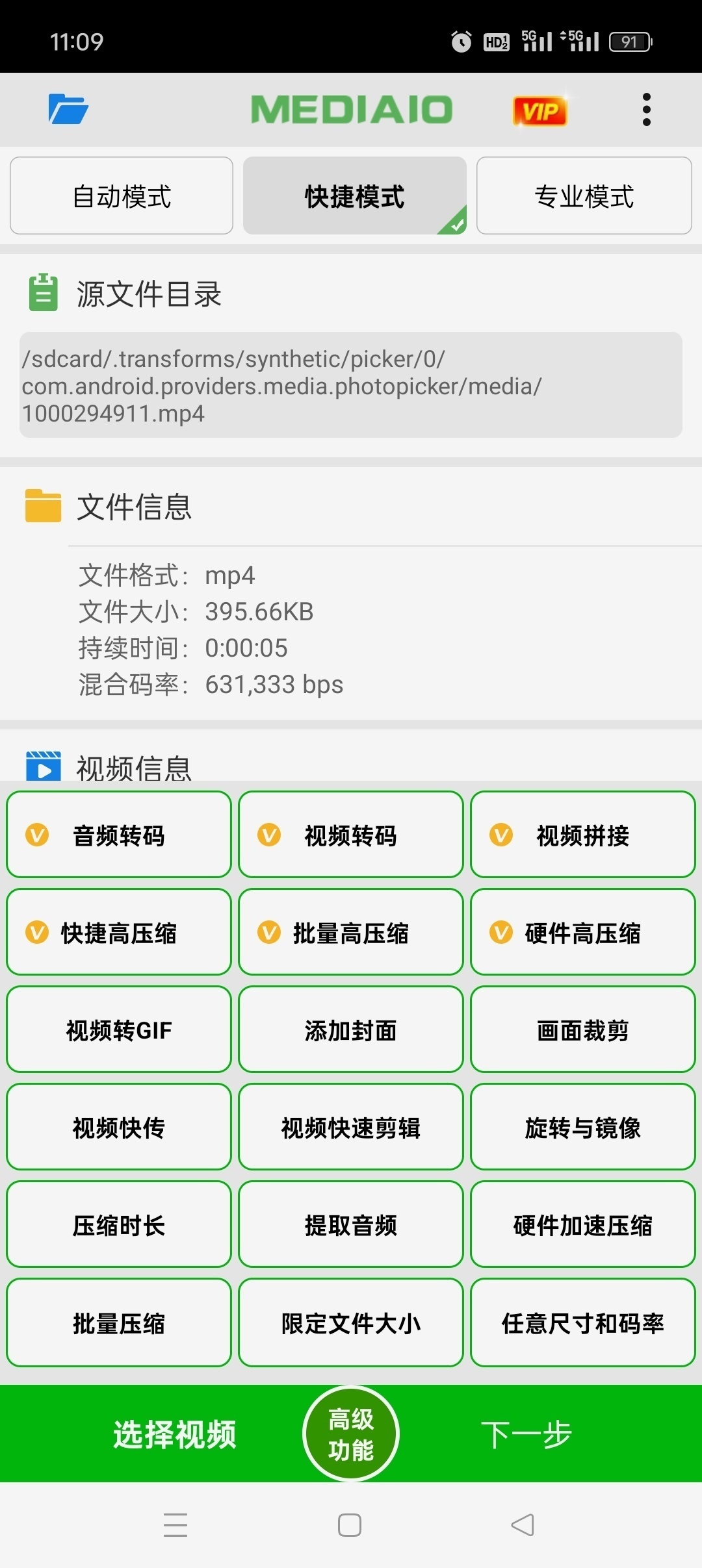Click the V badge on 音频转码
The width and height of the screenshot is (702, 1568).
tap(38, 835)
